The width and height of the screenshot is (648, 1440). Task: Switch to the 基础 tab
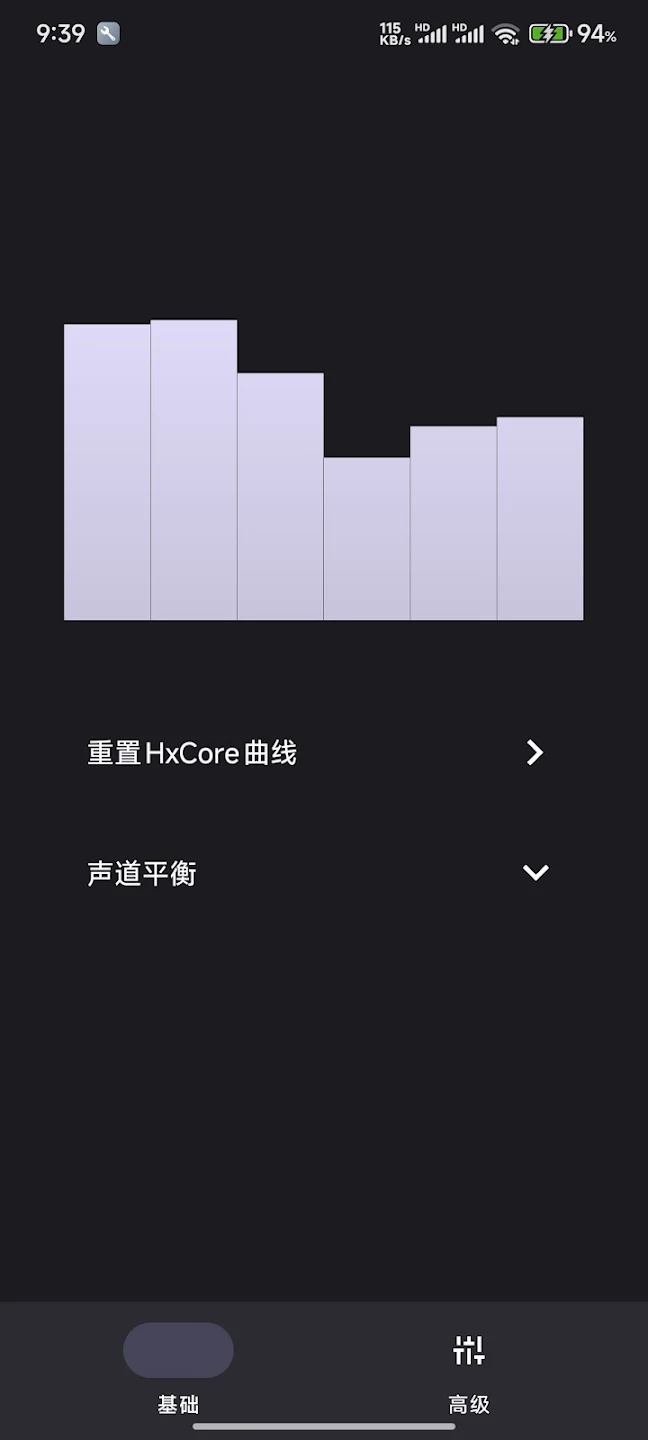point(178,1366)
